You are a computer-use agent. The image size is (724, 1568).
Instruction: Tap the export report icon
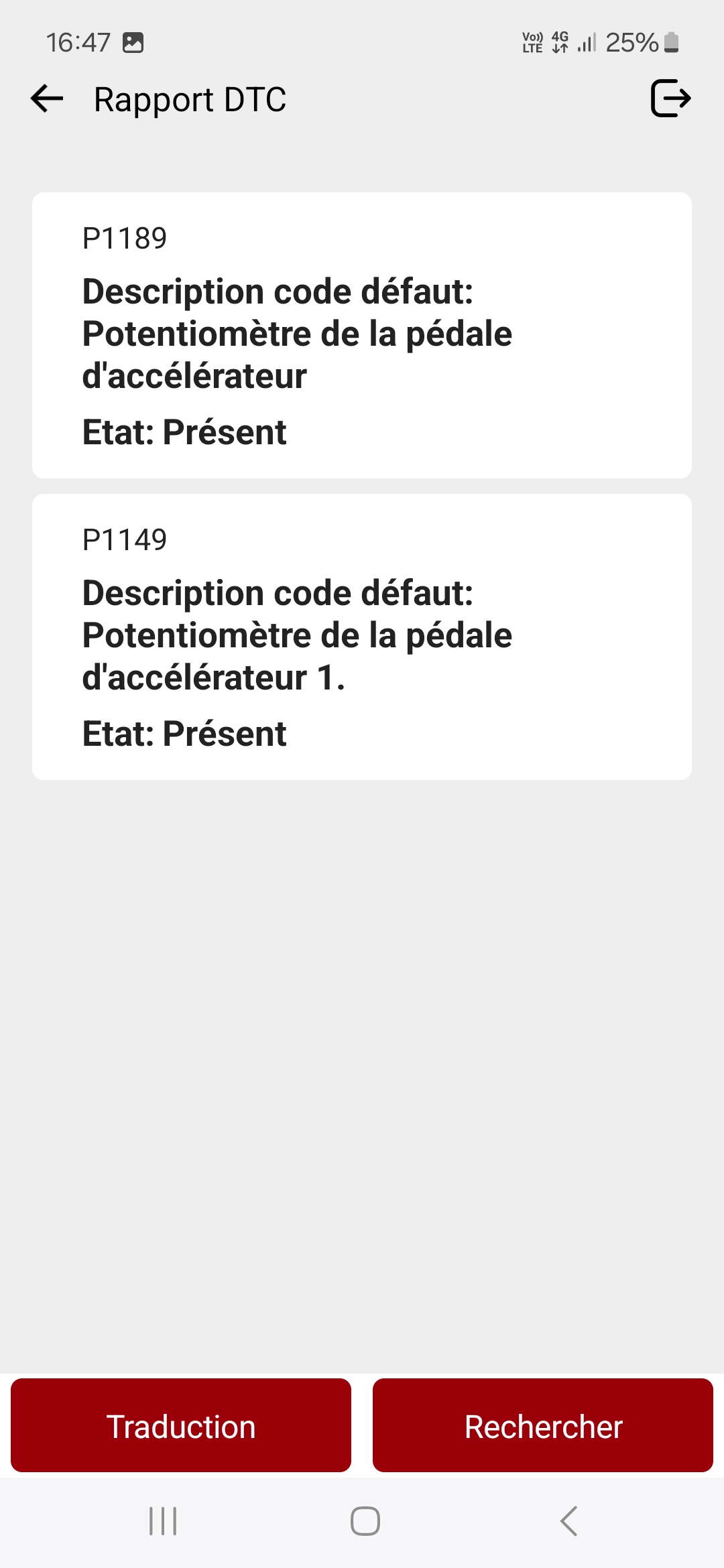[x=670, y=99]
